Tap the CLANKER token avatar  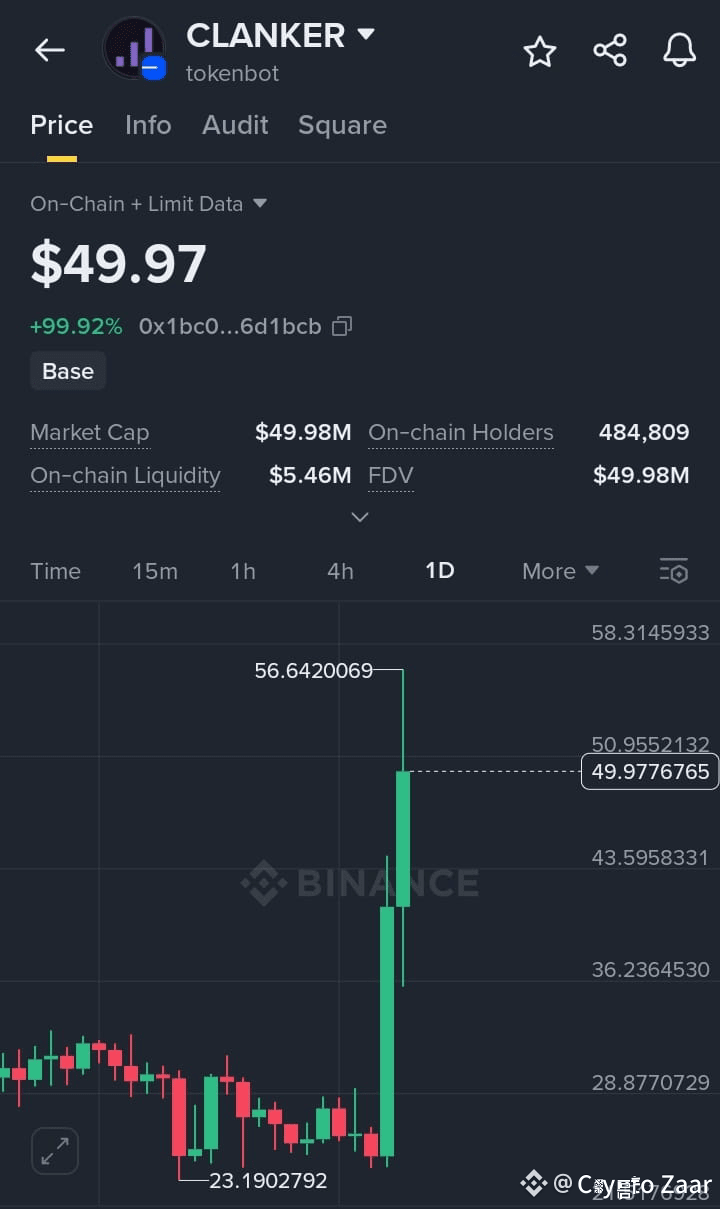pos(134,50)
